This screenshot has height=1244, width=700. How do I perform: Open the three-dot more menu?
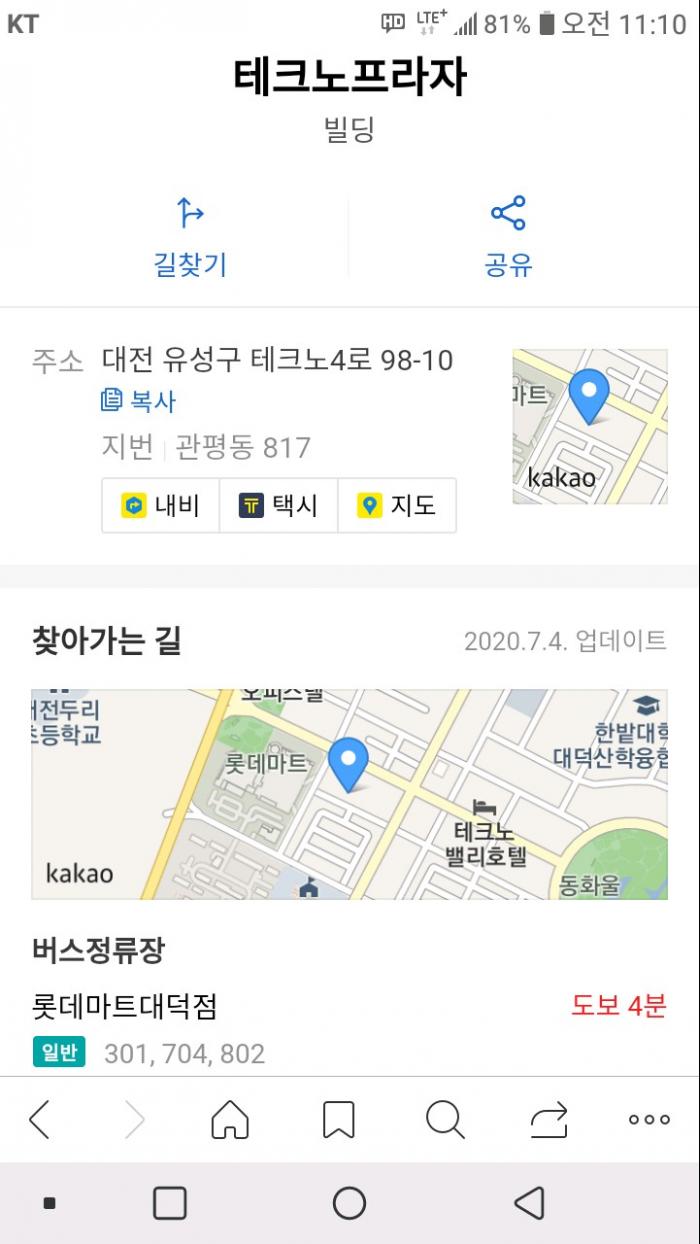(649, 1119)
